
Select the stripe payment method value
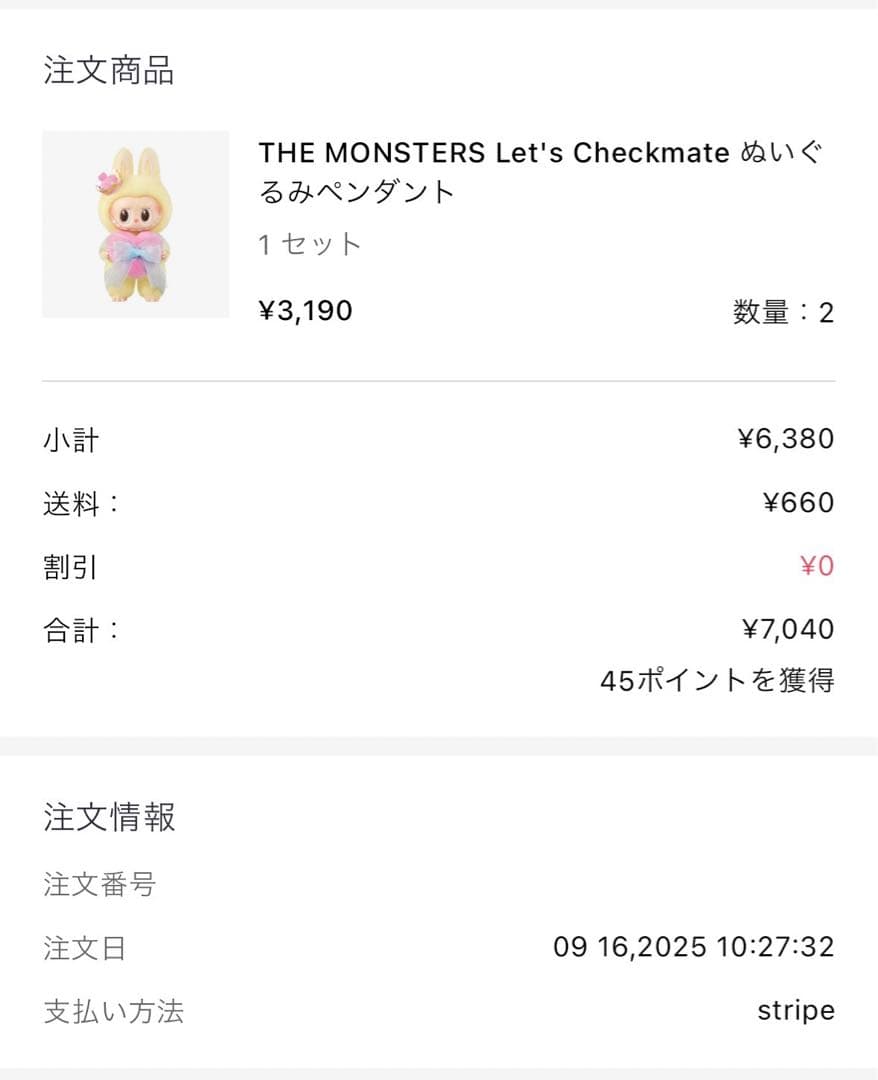click(794, 1010)
